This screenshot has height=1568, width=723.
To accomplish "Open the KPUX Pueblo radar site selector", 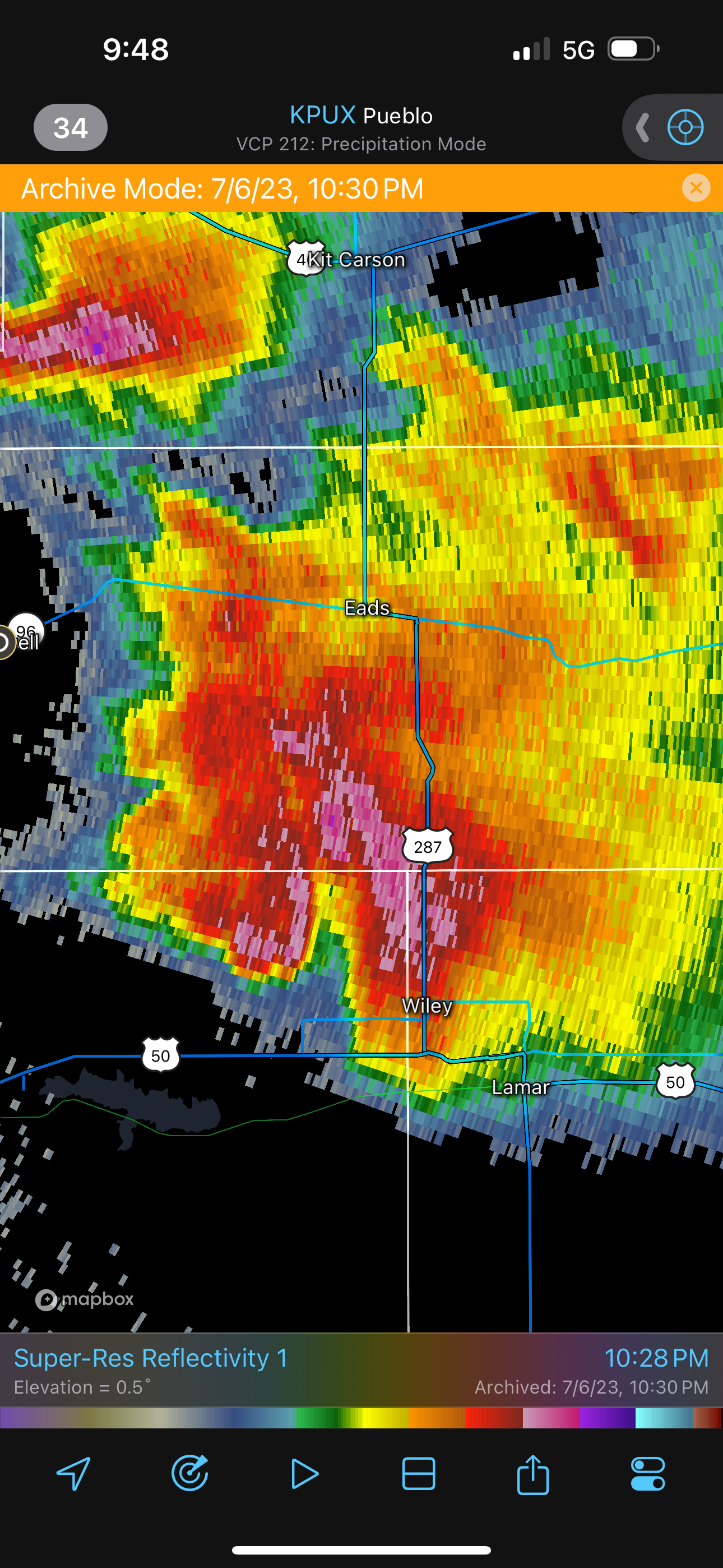I will [x=361, y=116].
